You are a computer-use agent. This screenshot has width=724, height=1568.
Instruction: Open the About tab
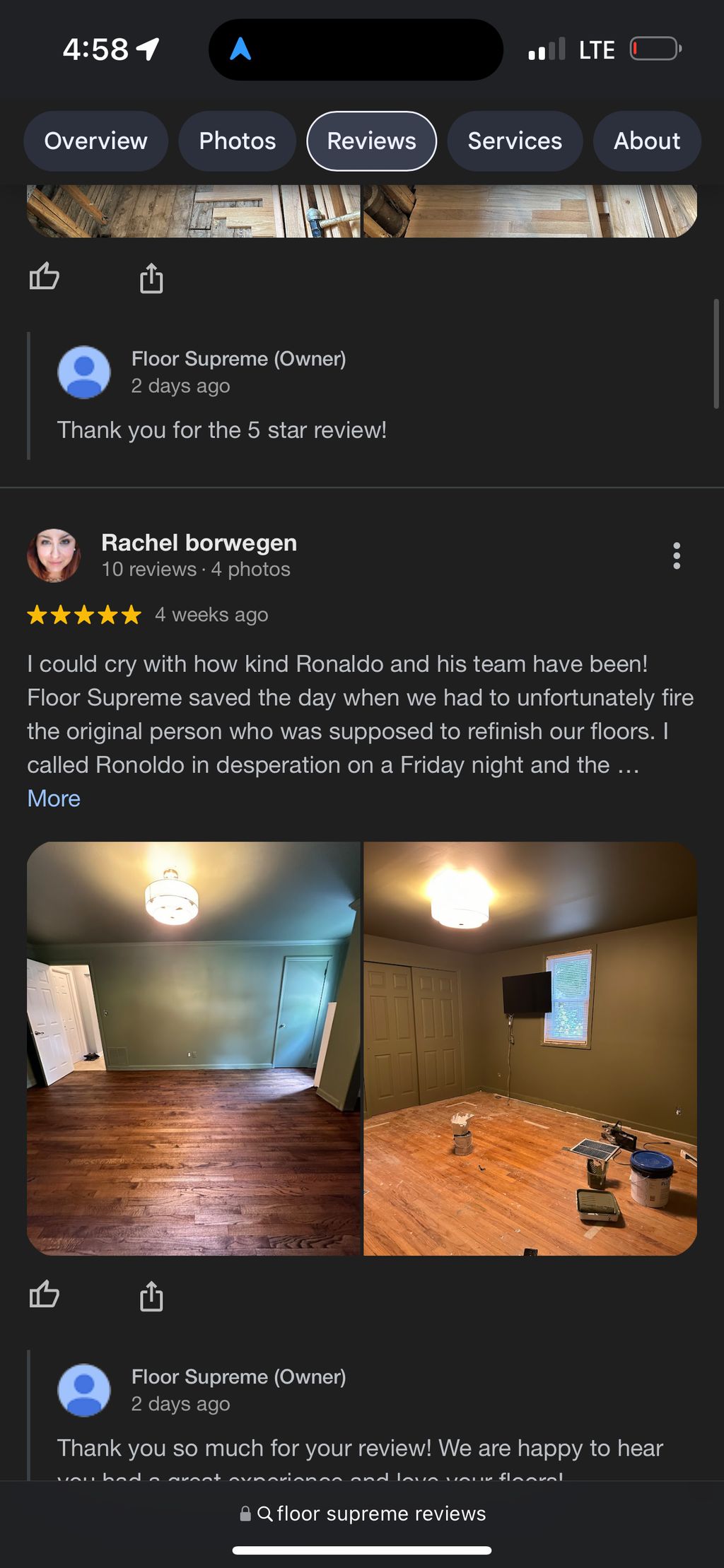tap(646, 141)
